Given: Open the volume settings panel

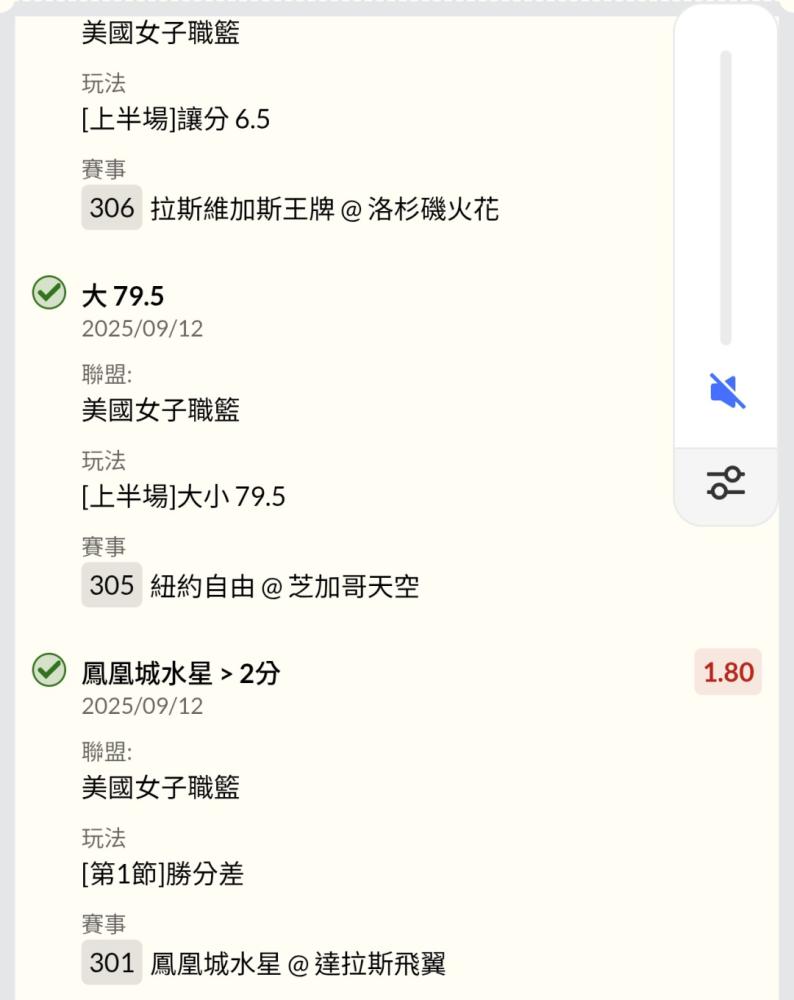Looking at the screenshot, I should 727,483.
